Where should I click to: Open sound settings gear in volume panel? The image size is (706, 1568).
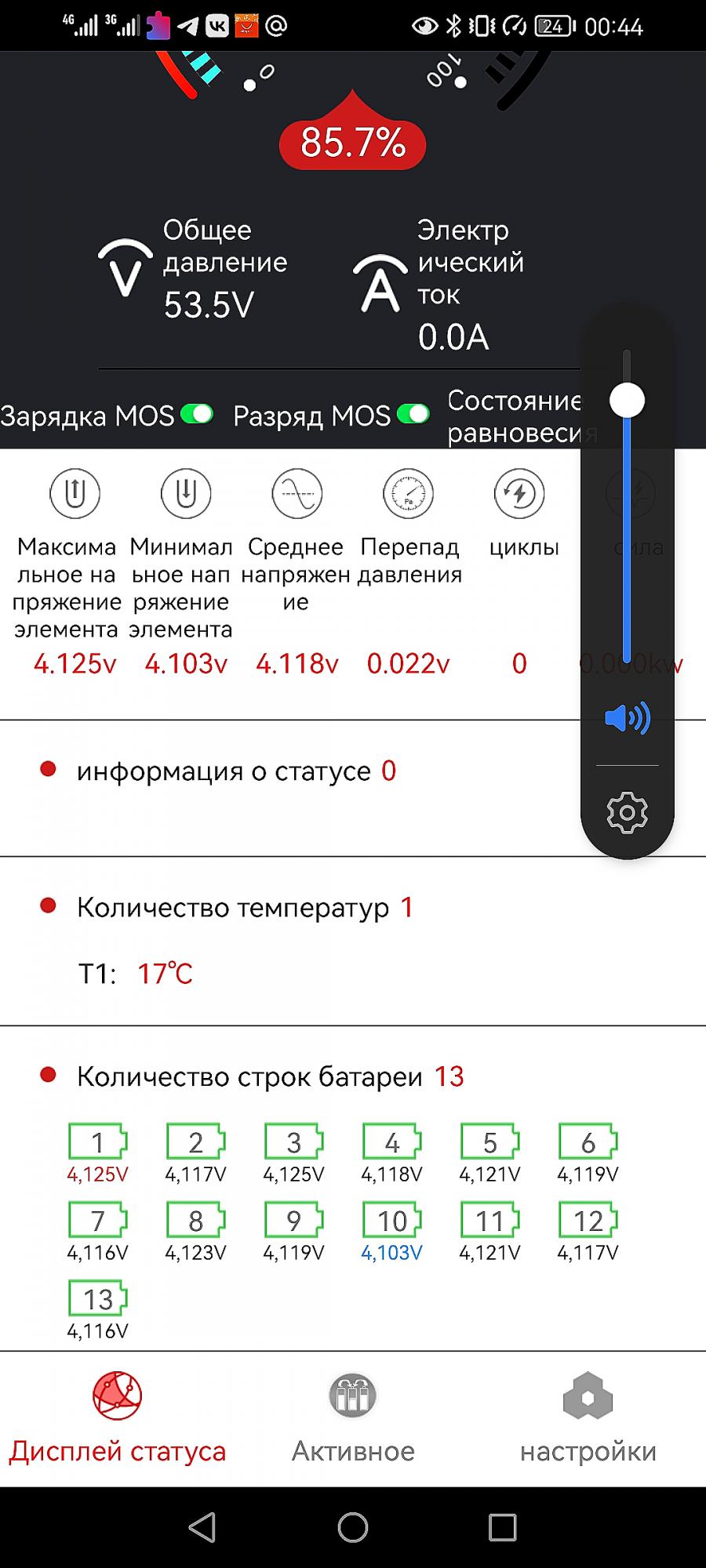pyautogui.click(x=628, y=812)
